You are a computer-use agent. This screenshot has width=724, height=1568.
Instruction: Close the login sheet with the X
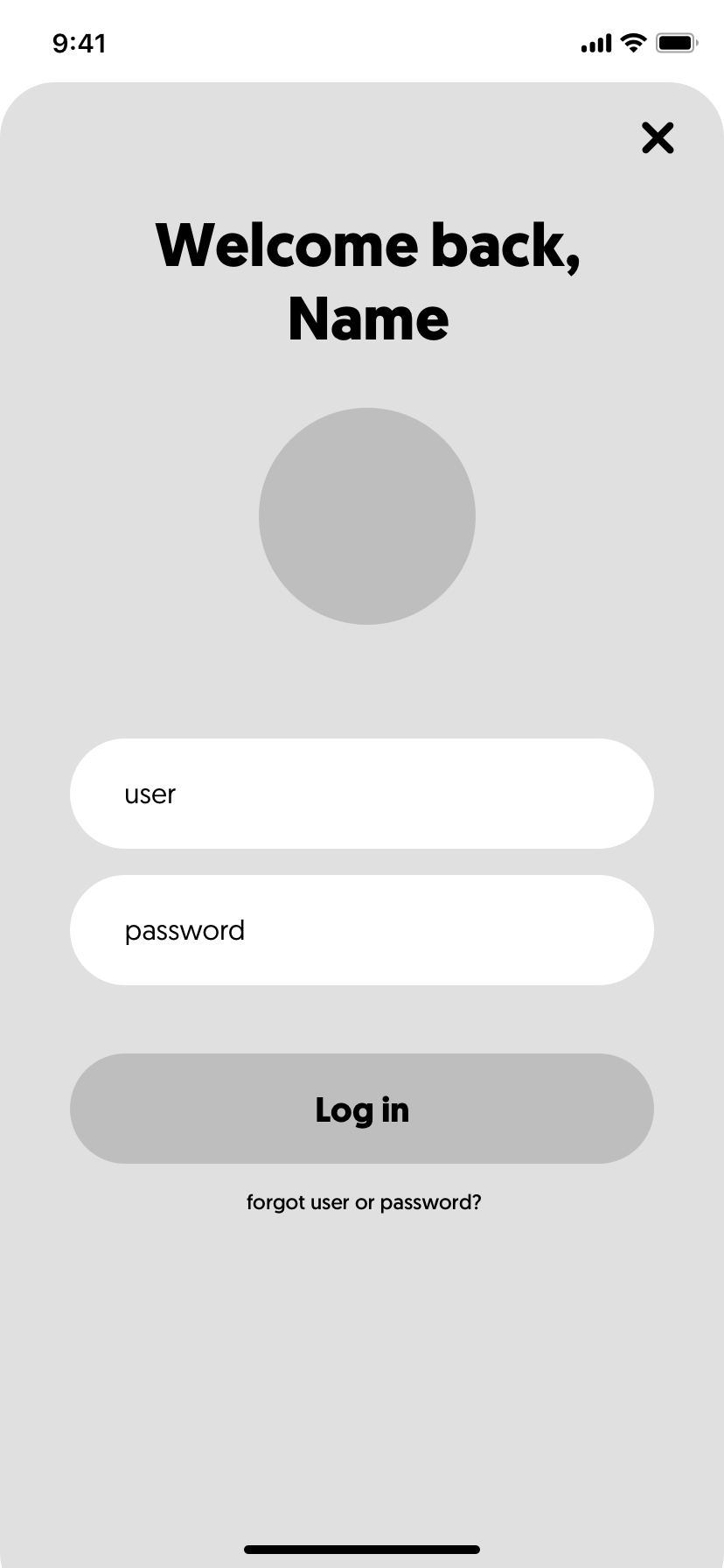[658, 138]
